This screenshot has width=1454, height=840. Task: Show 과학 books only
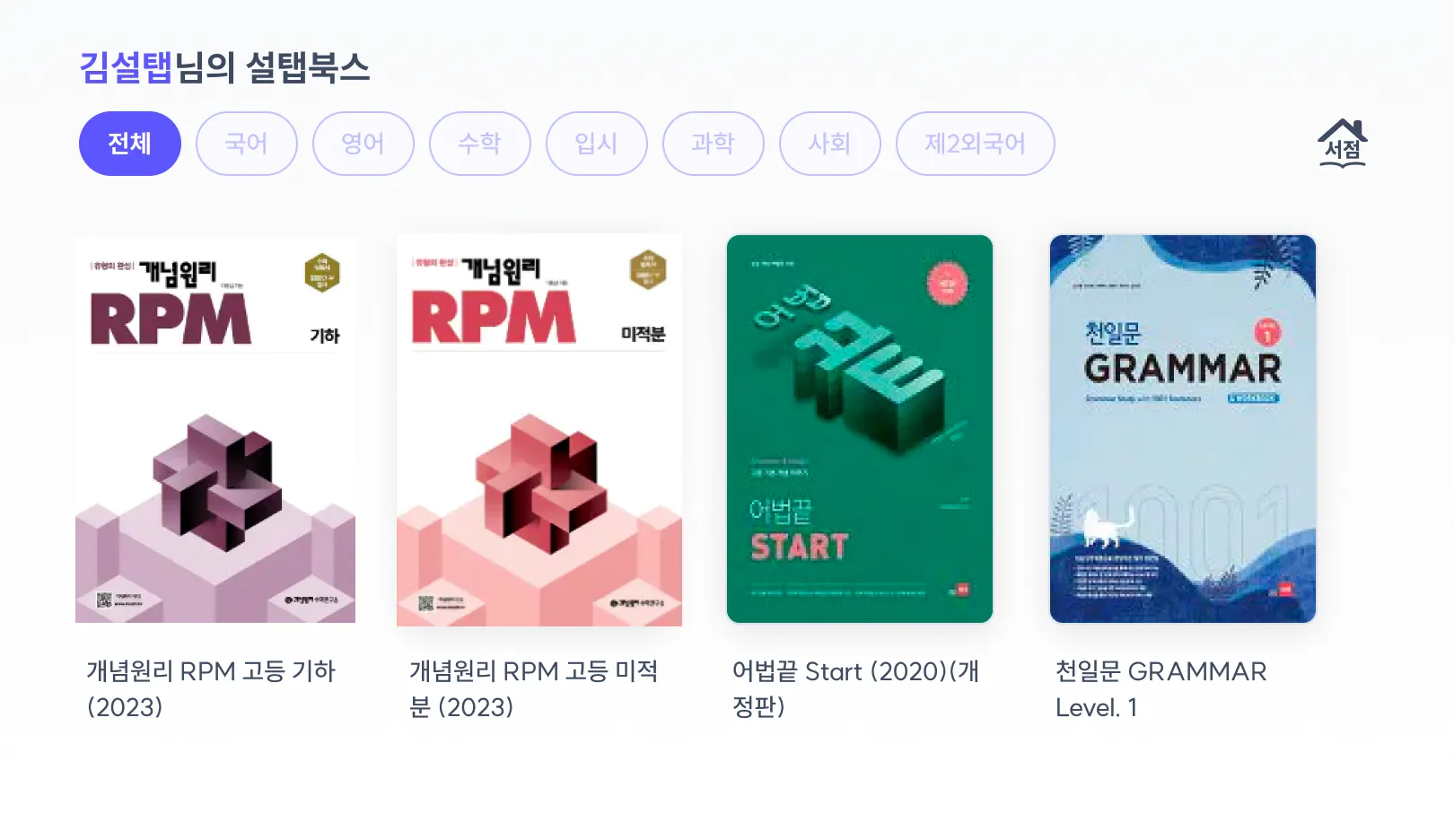tap(713, 144)
